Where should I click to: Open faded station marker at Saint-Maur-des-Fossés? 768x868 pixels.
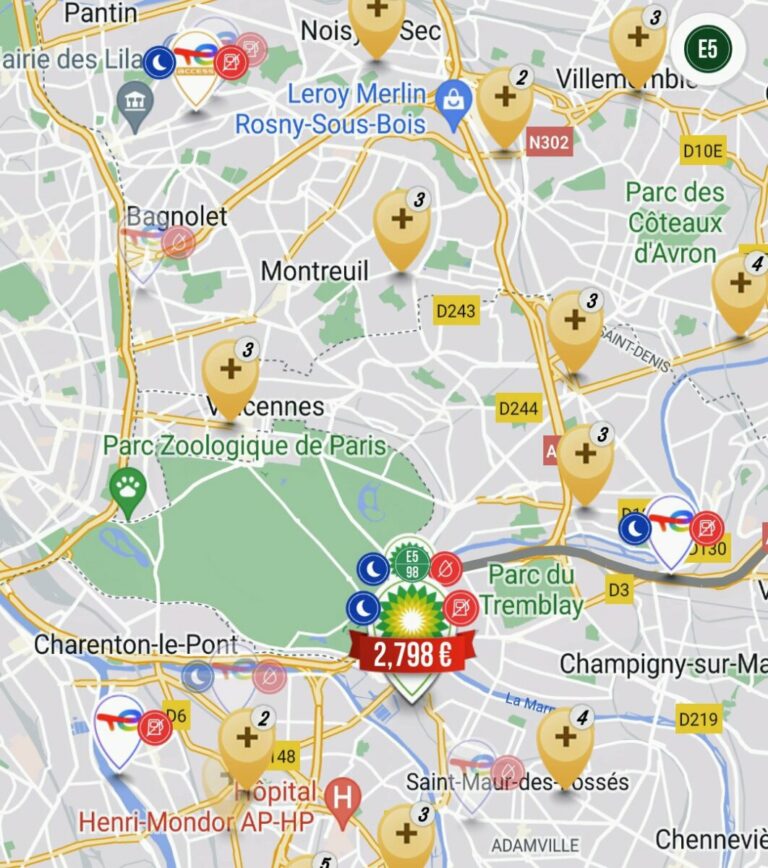click(x=472, y=770)
